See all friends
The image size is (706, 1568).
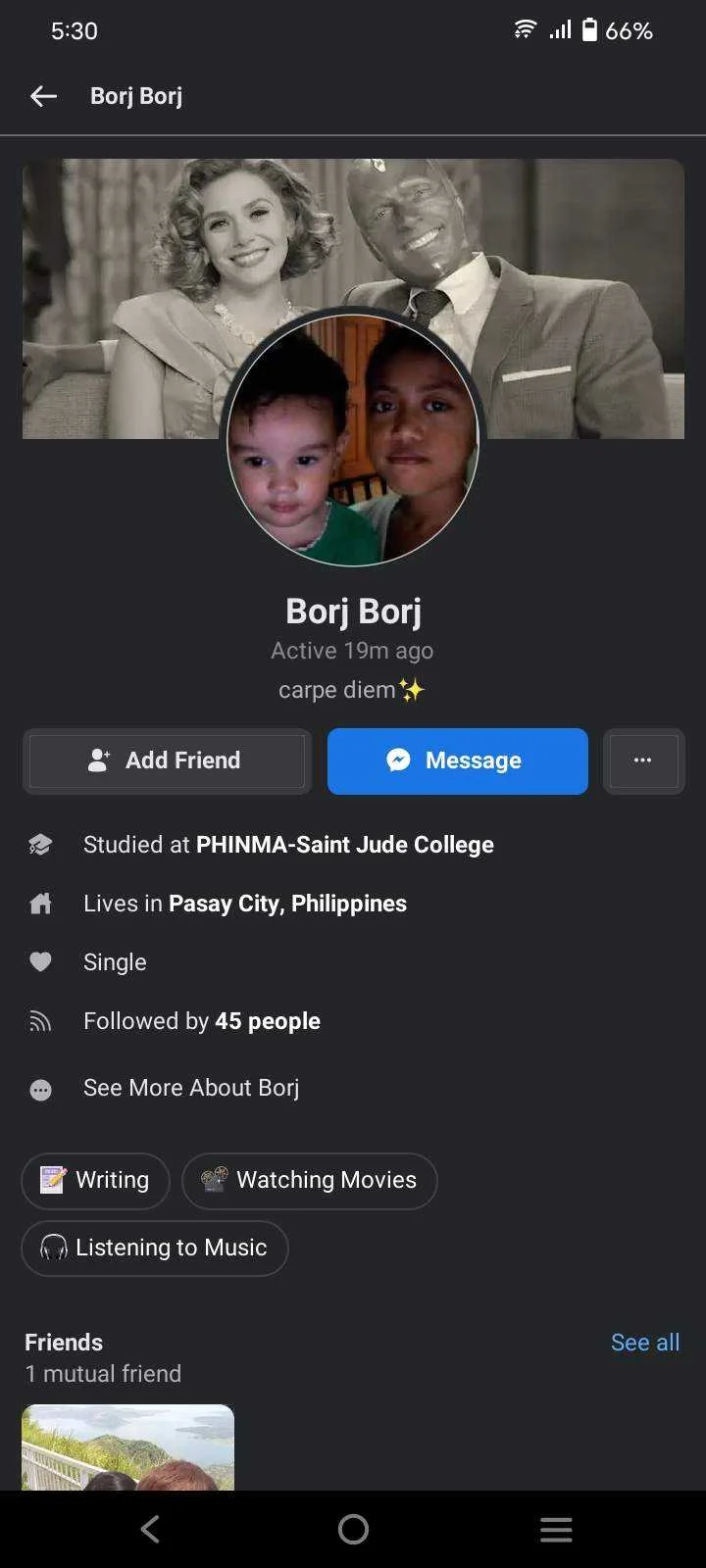[x=645, y=1343]
